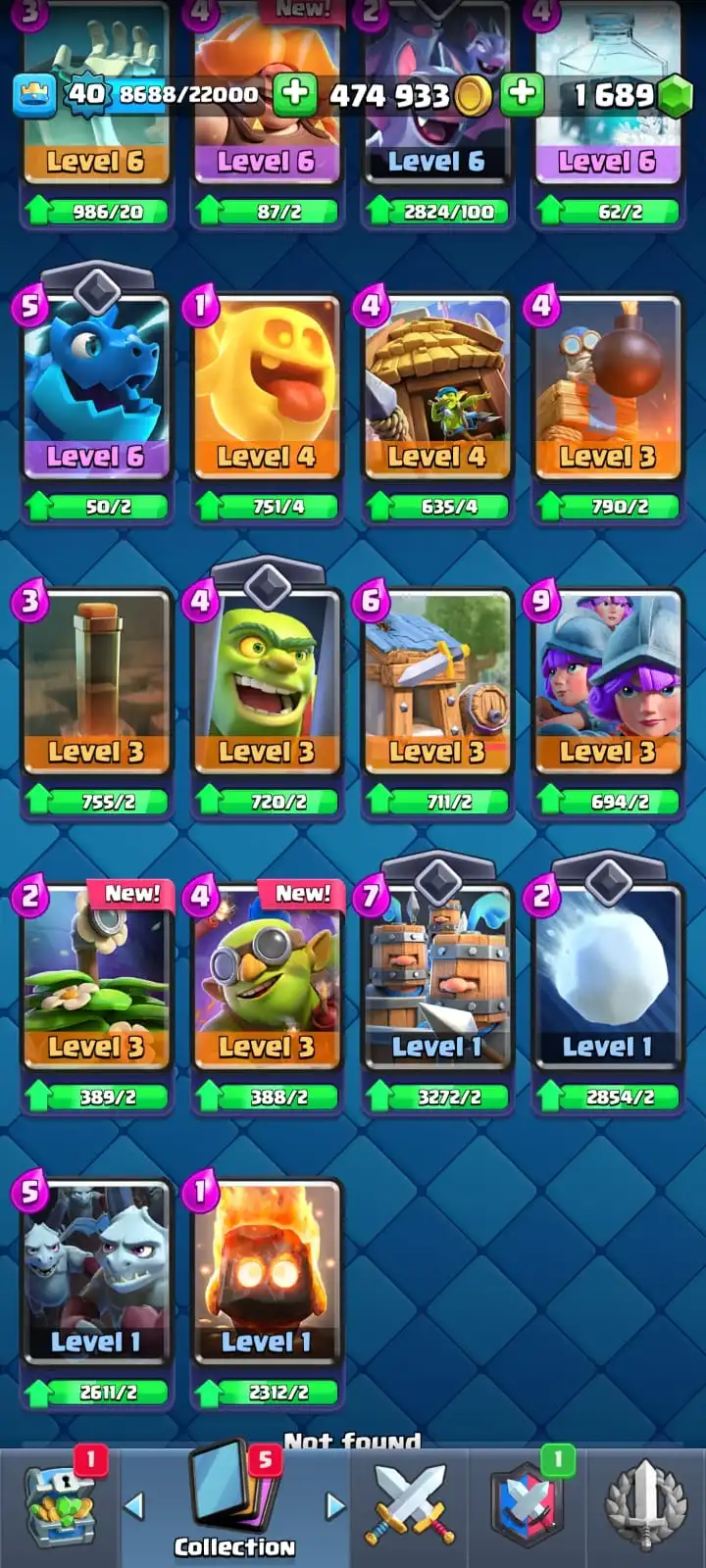Select the Electro Dragon card

[x=96, y=387]
